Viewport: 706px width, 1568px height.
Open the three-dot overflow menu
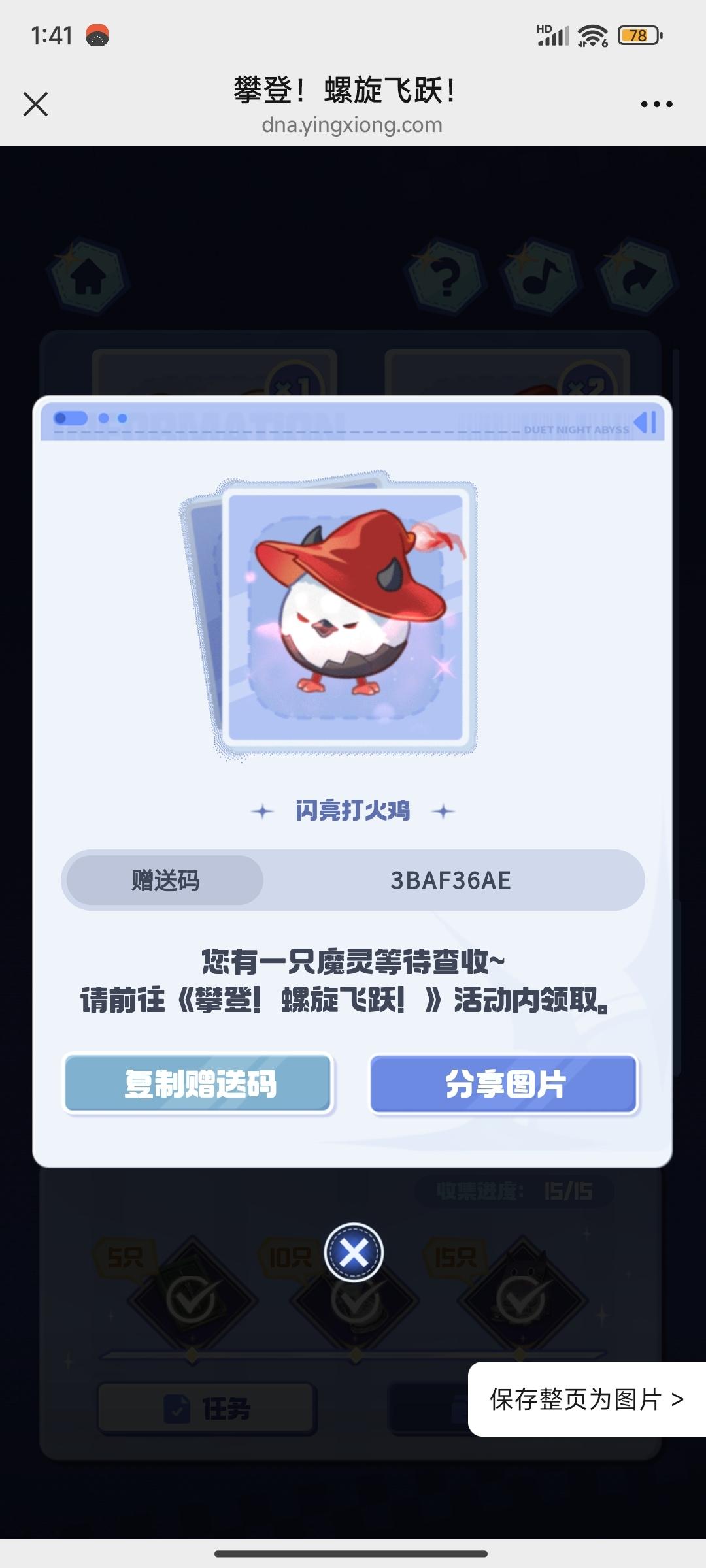pos(656,104)
